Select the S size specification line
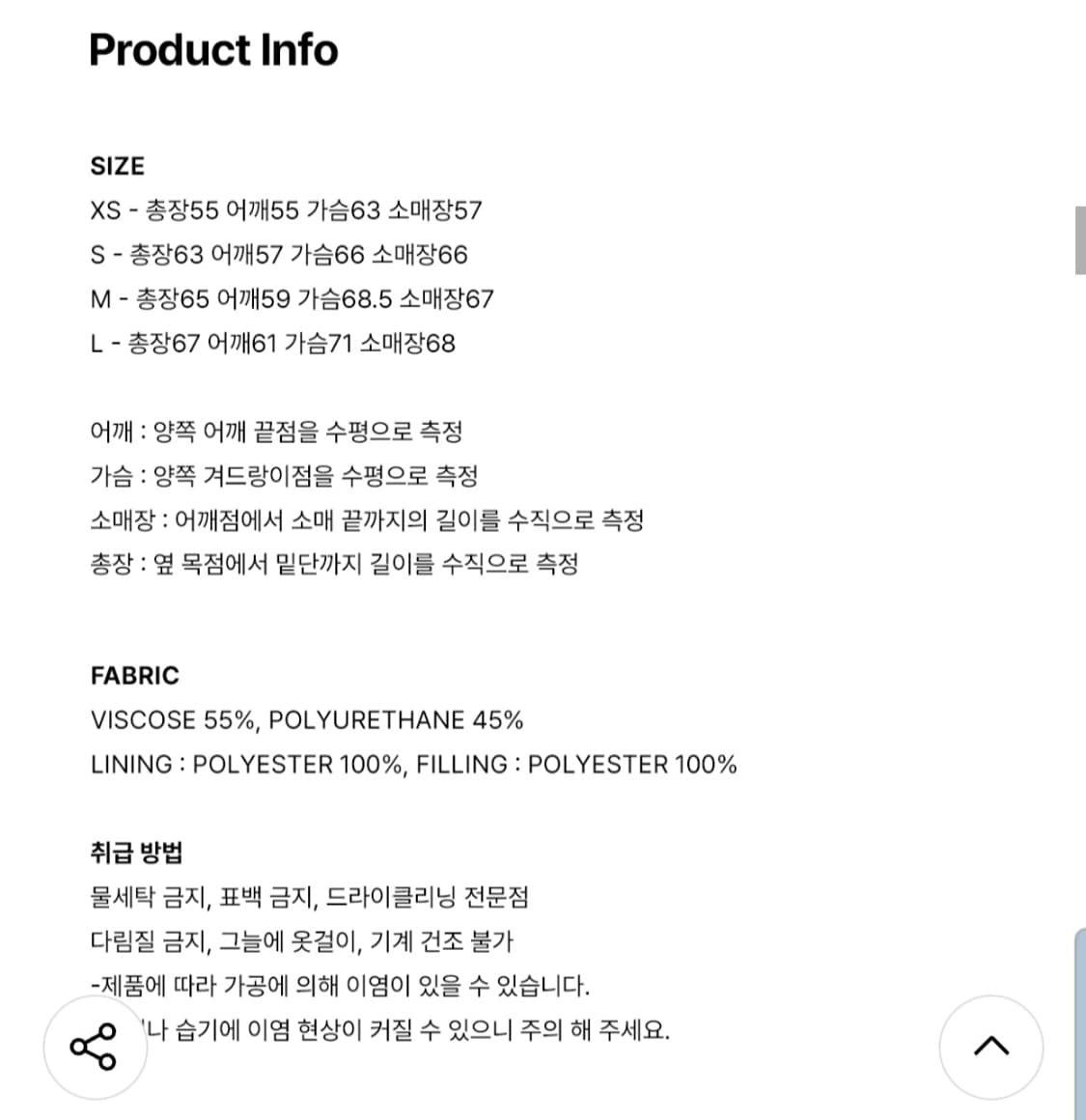This screenshot has height=1120, width=1086. click(x=277, y=254)
